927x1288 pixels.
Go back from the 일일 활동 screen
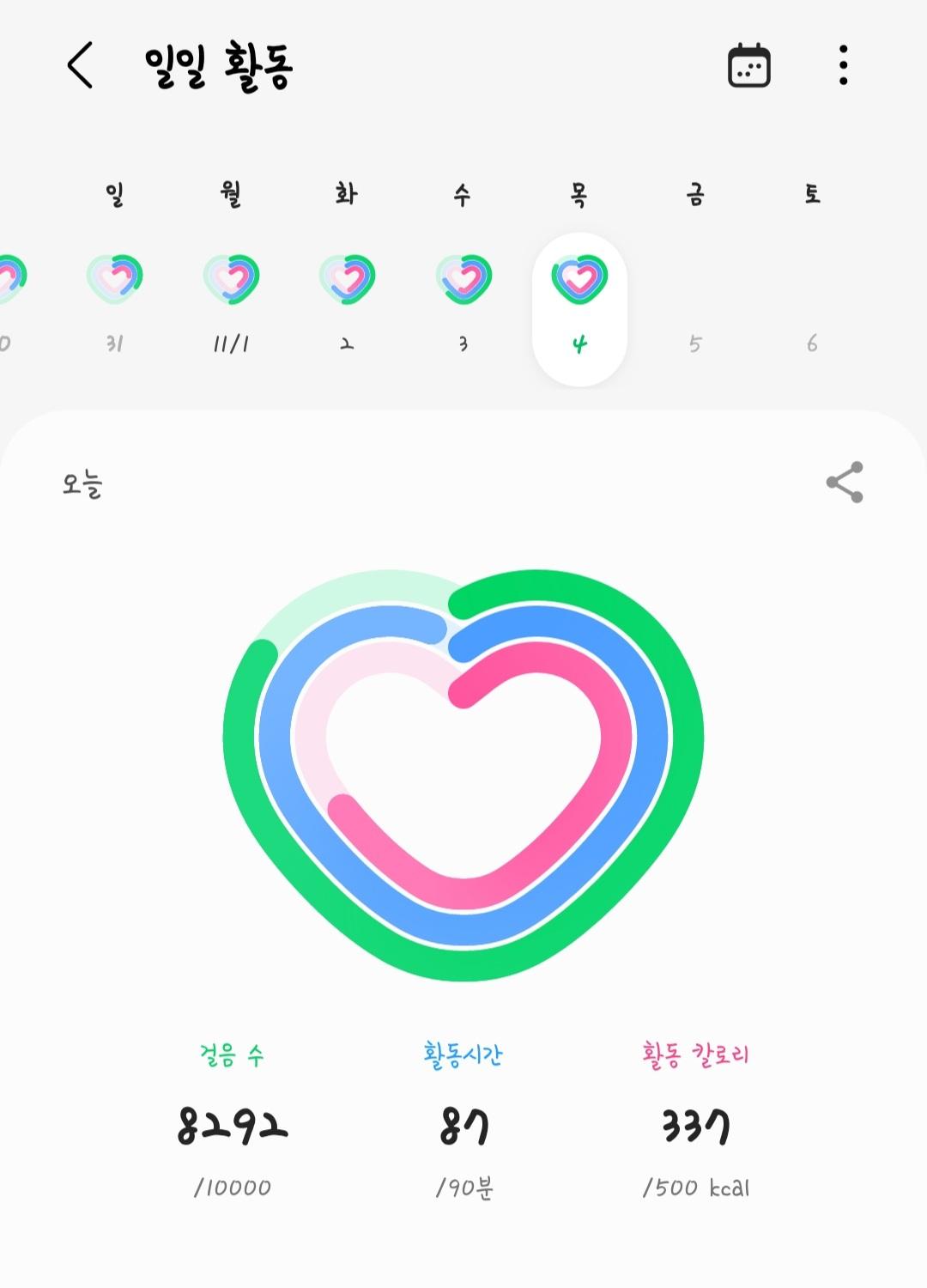pyautogui.click(x=80, y=65)
